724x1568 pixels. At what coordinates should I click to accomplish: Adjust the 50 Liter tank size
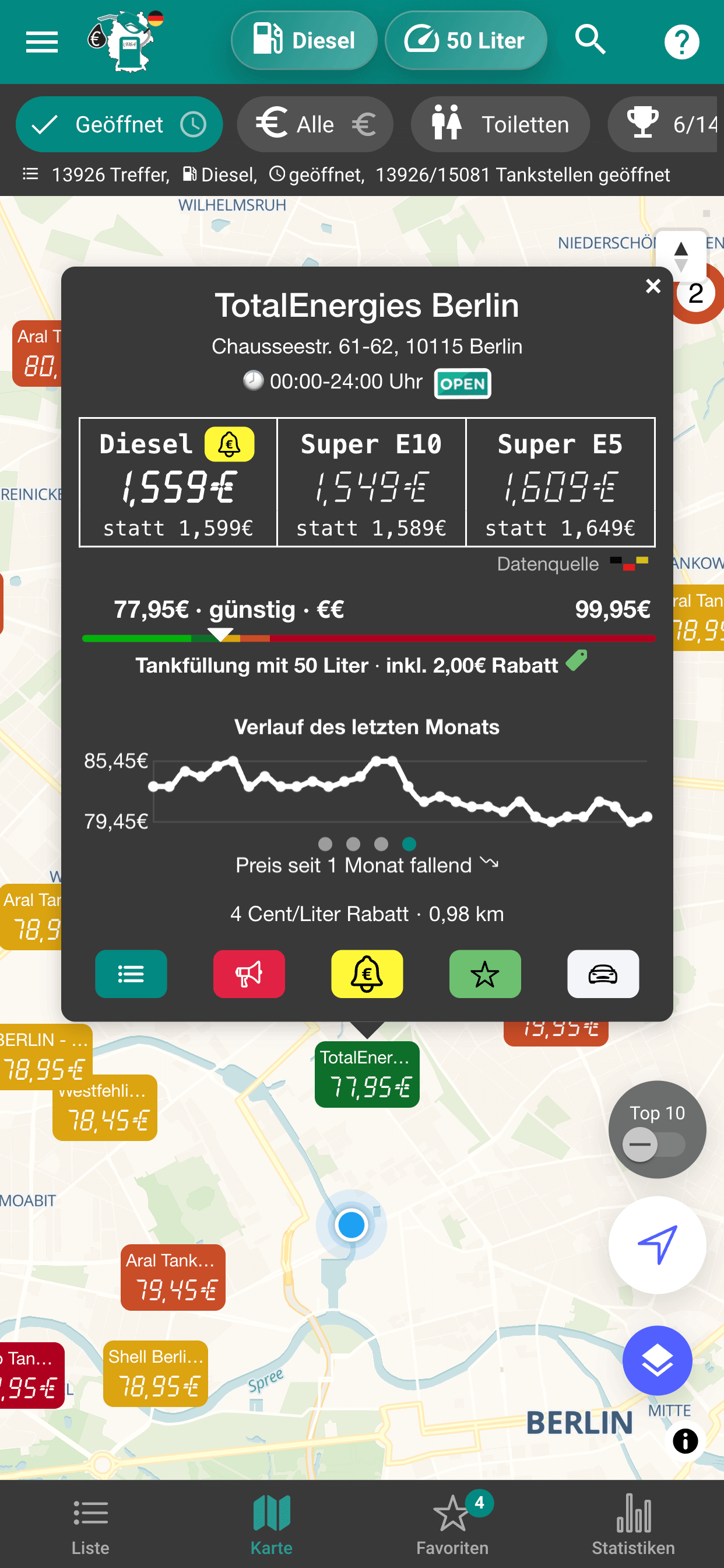465,41
